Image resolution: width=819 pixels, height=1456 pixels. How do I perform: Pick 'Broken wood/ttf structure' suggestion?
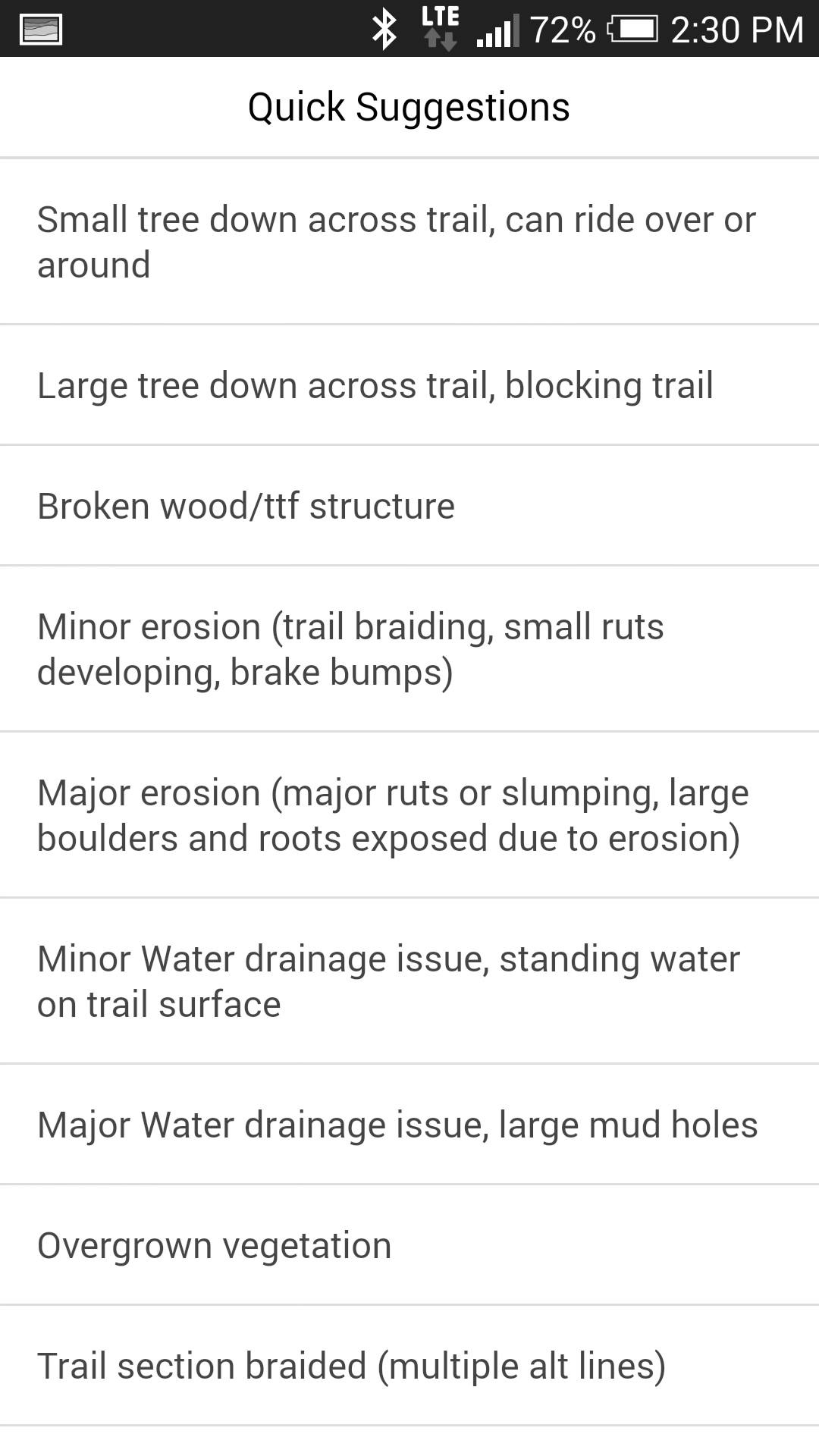tap(409, 506)
